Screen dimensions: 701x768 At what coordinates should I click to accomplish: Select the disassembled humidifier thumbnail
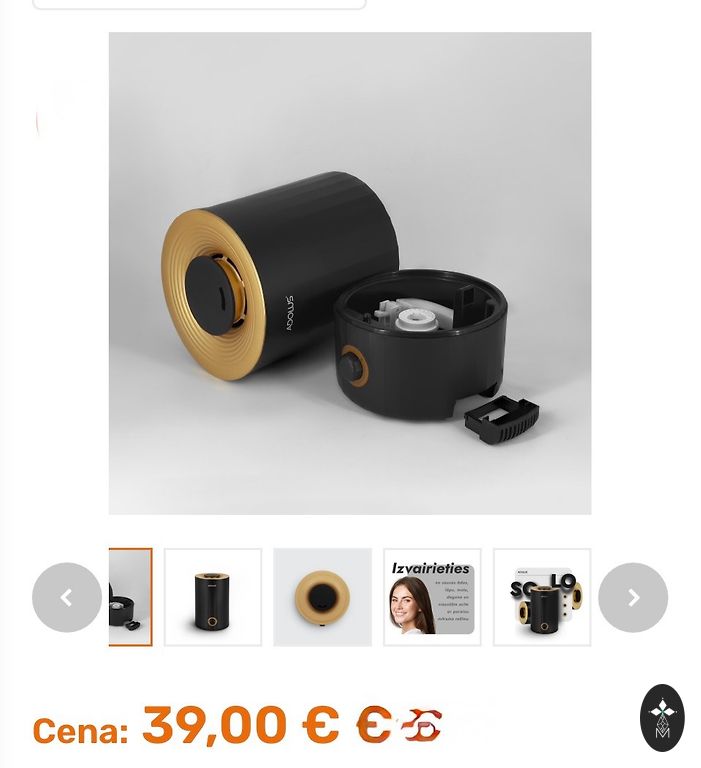131,597
